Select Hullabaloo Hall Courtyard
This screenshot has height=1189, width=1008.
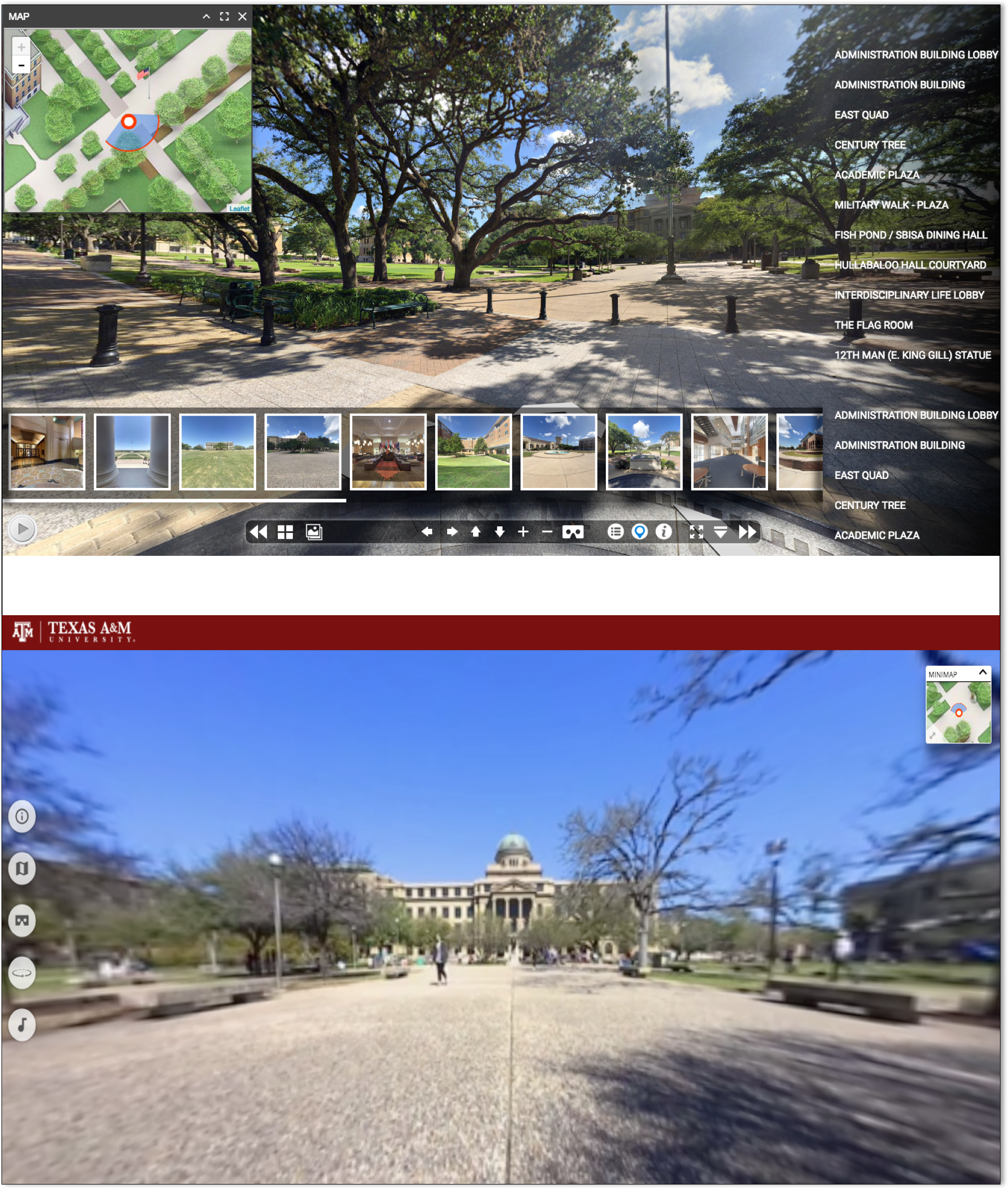pos(910,265)
